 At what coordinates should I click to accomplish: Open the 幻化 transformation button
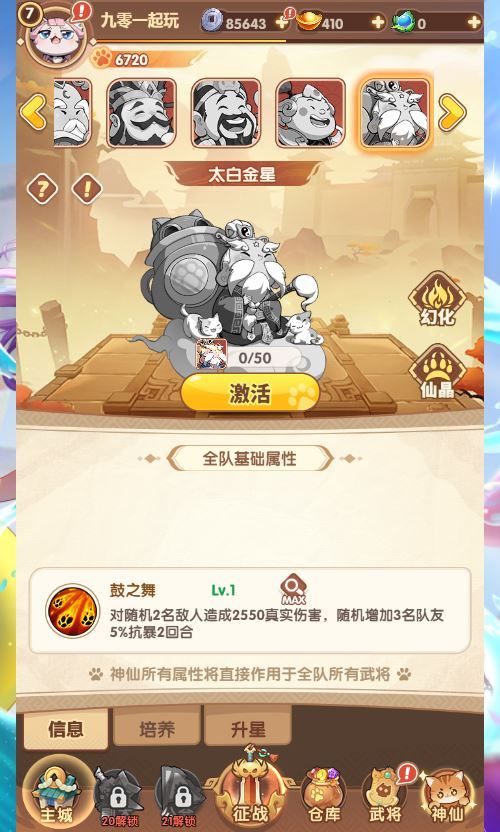[437, 299]
